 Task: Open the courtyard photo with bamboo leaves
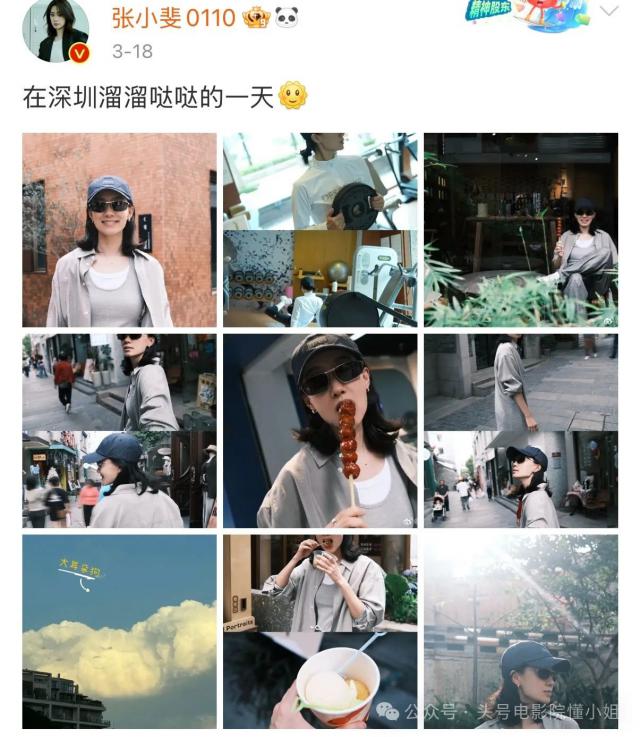[521, 230]
